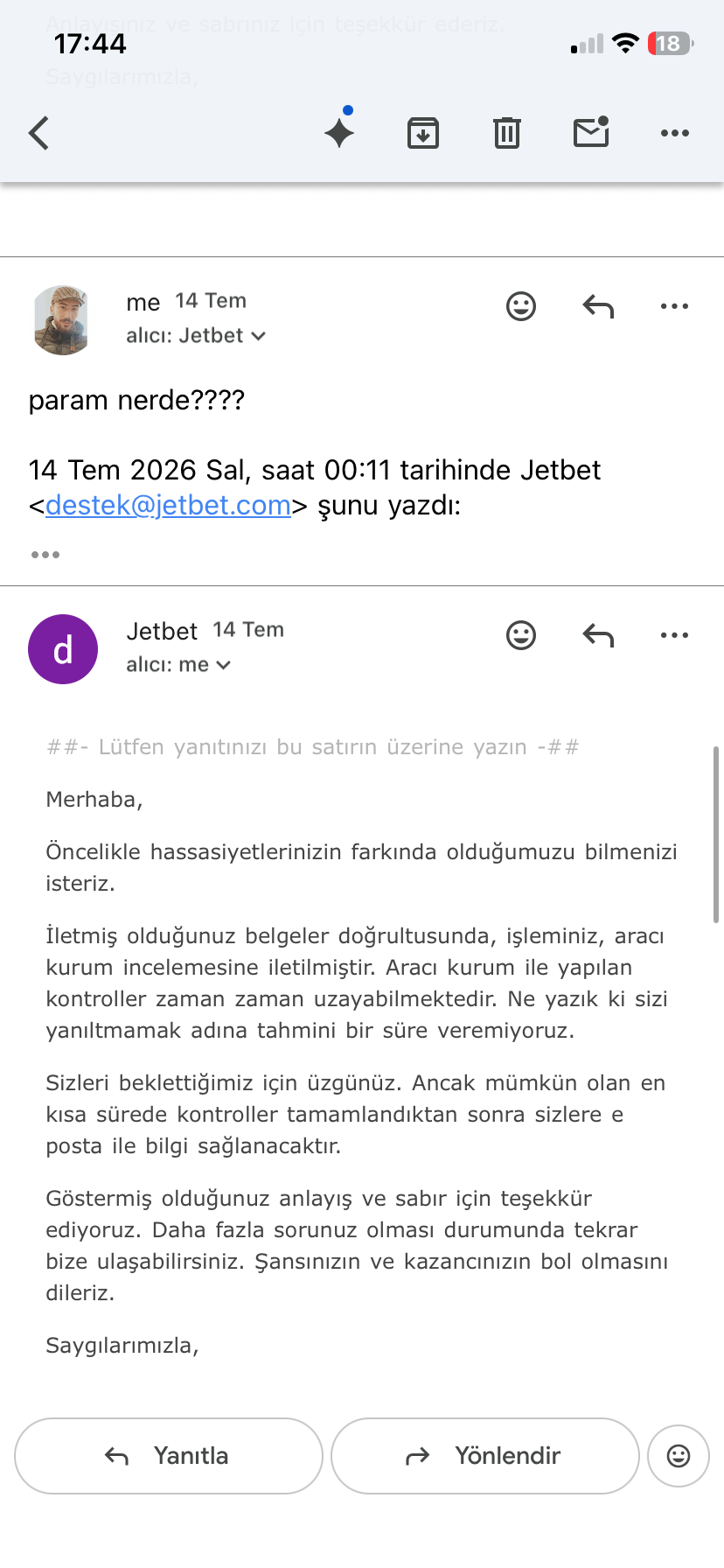Image resolution: width=724 pixels, height=1568 pixels.
Task: Open the destek@jetbet.com email link
Action: (x=168, y=505)
